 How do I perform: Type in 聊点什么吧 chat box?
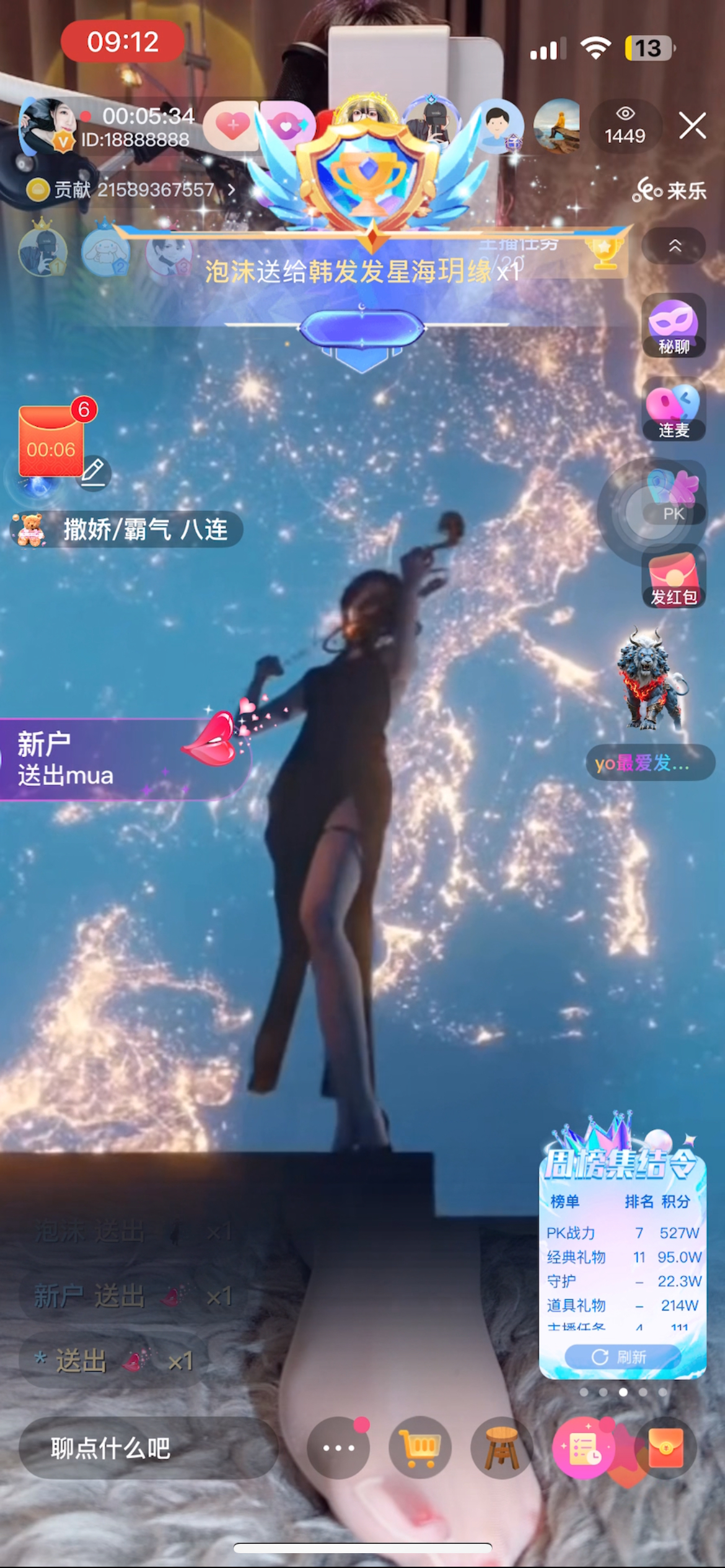pyautogui.click(x=147, y=1448)
